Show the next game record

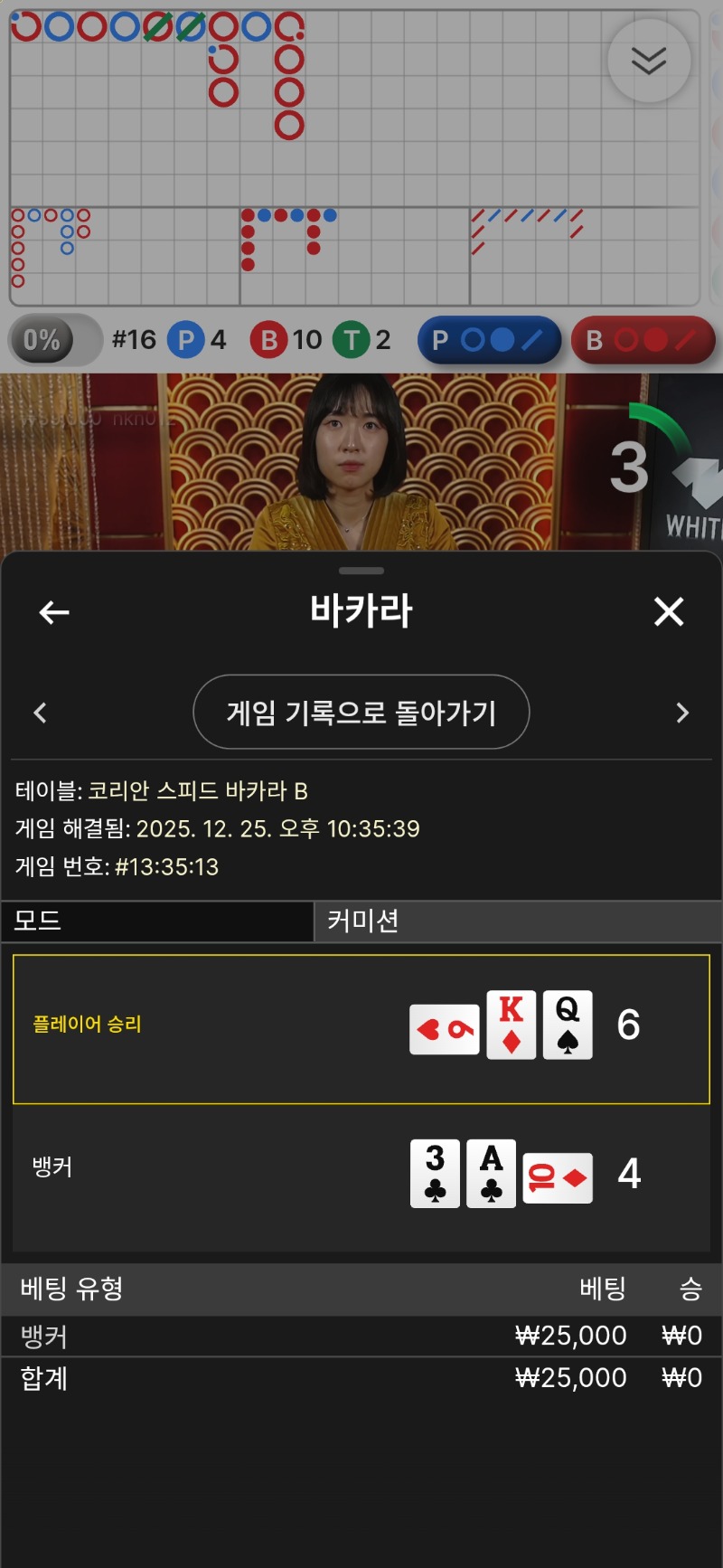pyautogui.click(x=682, y=713)
